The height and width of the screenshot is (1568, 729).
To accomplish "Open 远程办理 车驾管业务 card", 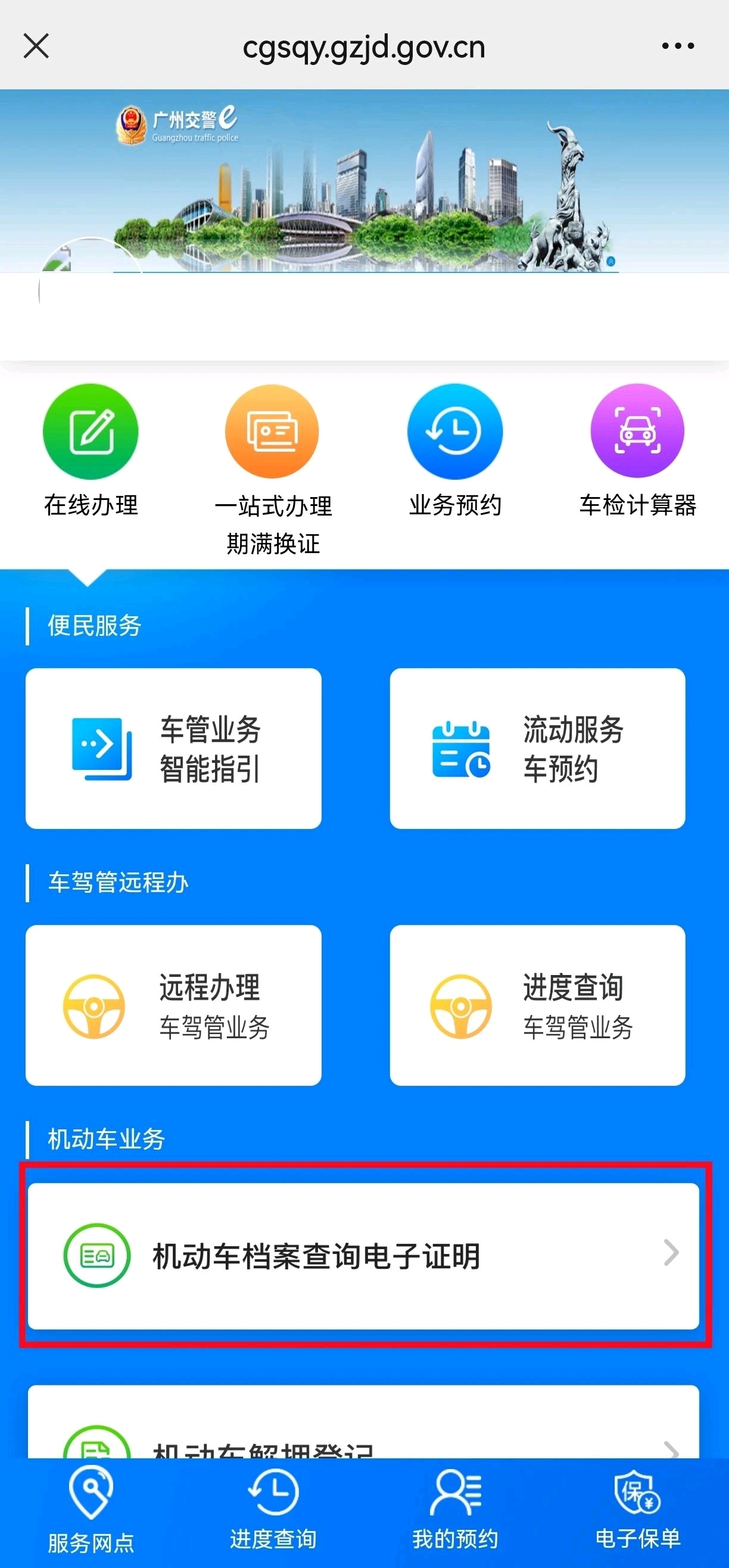I will pyautogui.click(x=173, y=1005).
